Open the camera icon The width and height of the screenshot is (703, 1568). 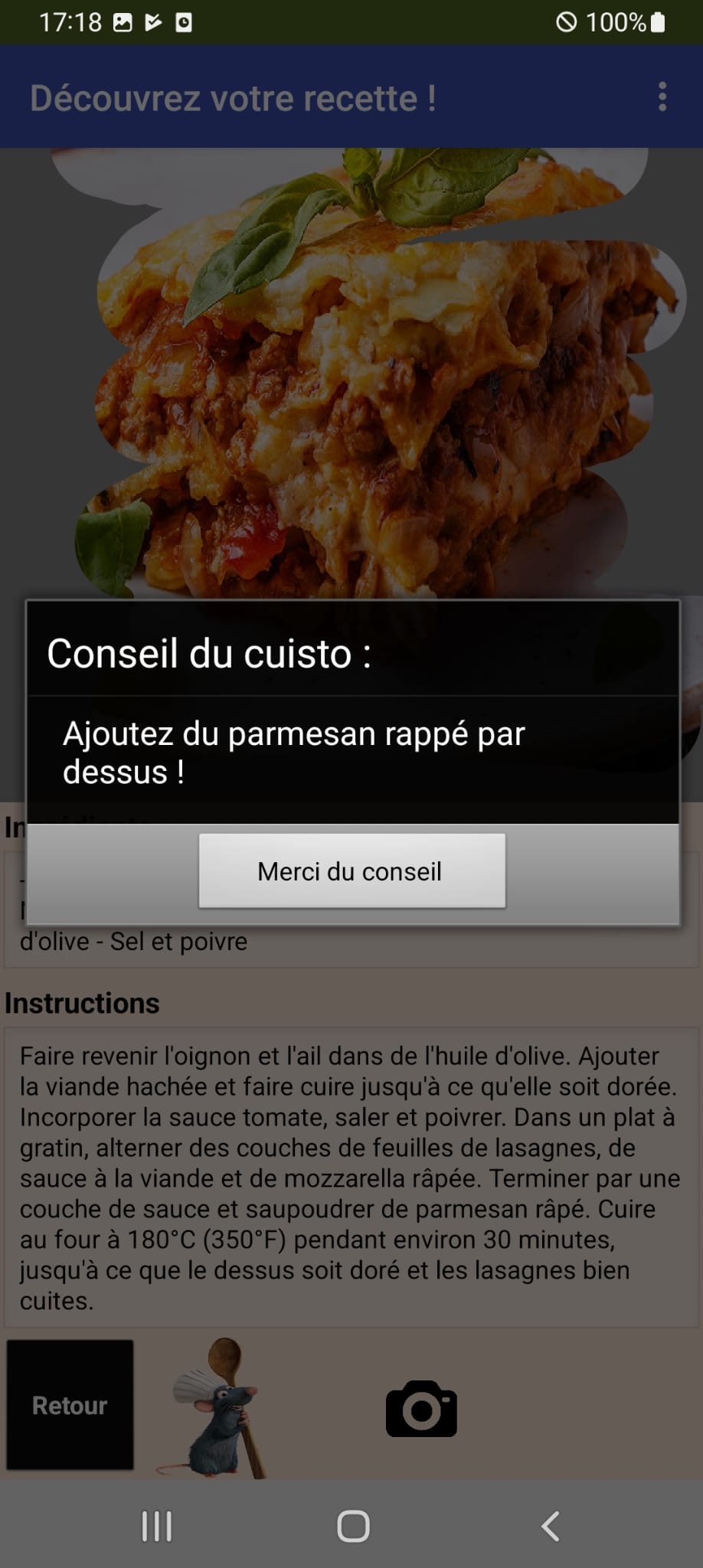tap(421, 1409)
